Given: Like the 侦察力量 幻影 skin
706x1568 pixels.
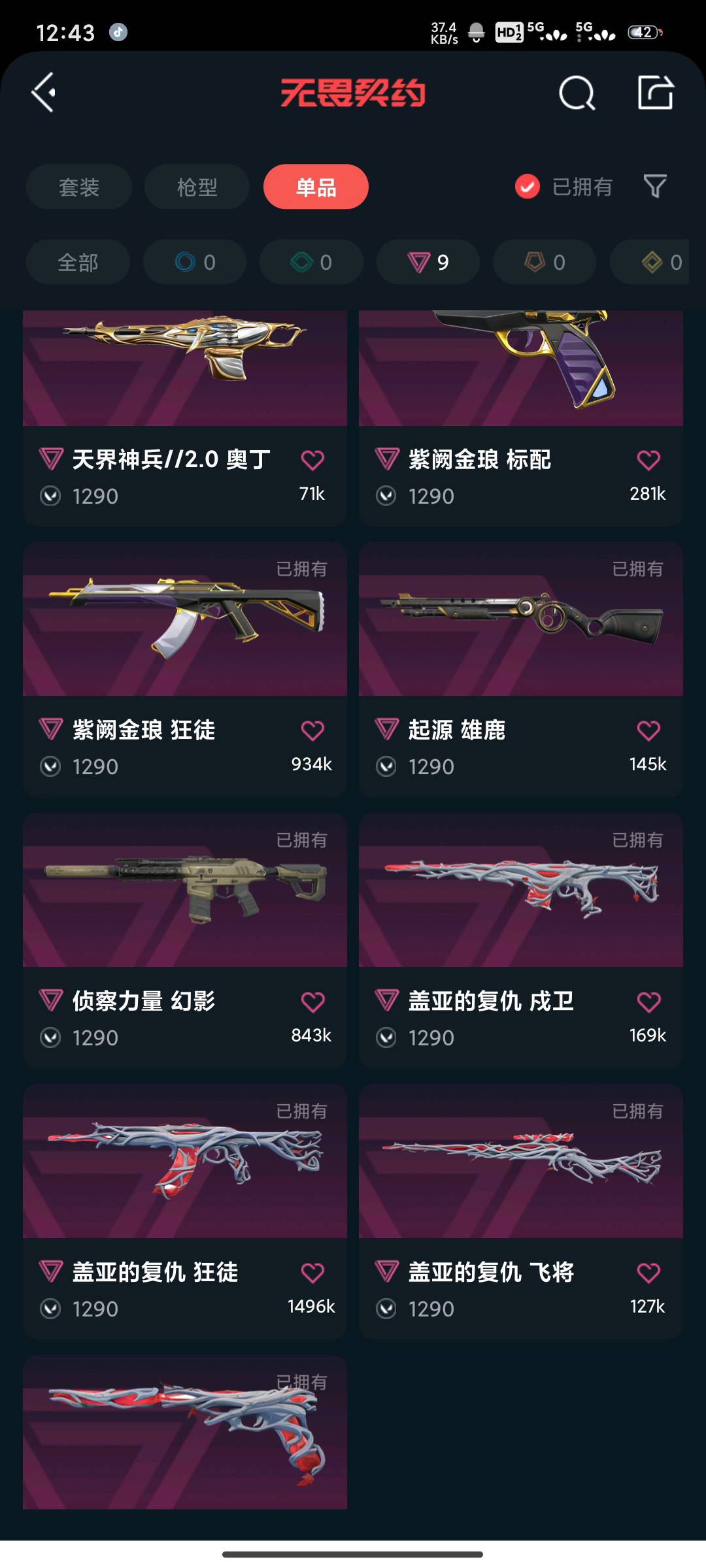Looking at the screenshot, I should pyautogui.click(x=312, y=1002).
